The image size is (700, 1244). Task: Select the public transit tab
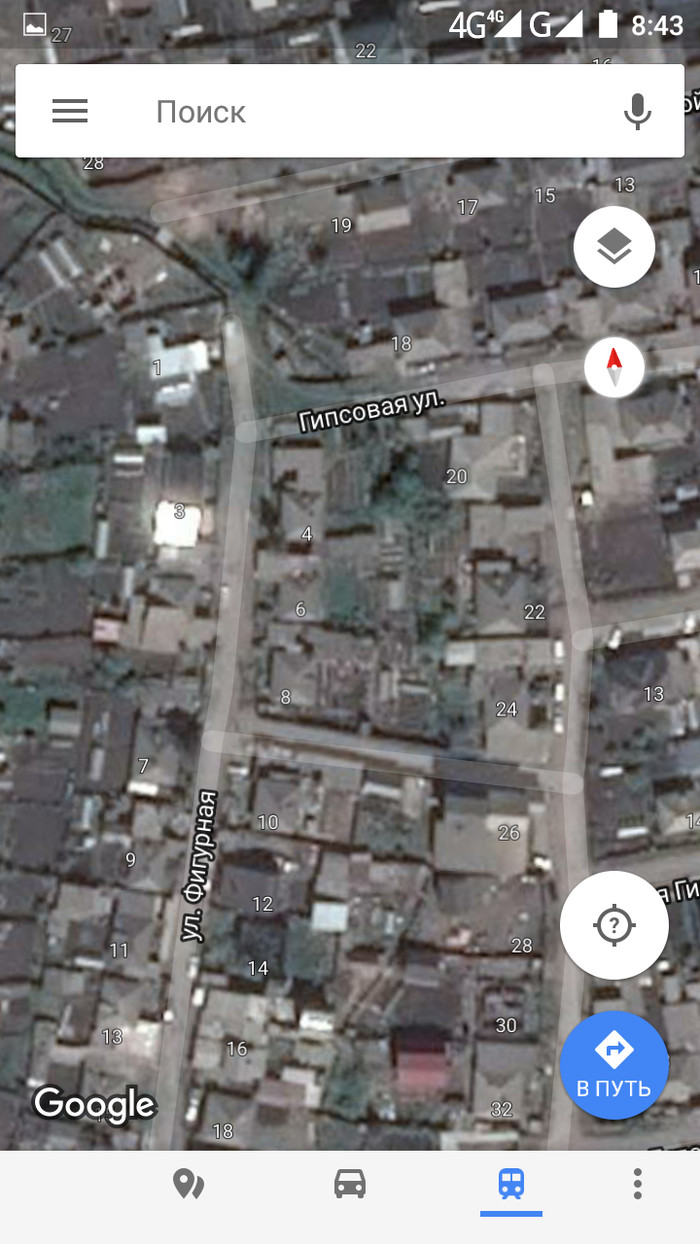[511, 1185]
